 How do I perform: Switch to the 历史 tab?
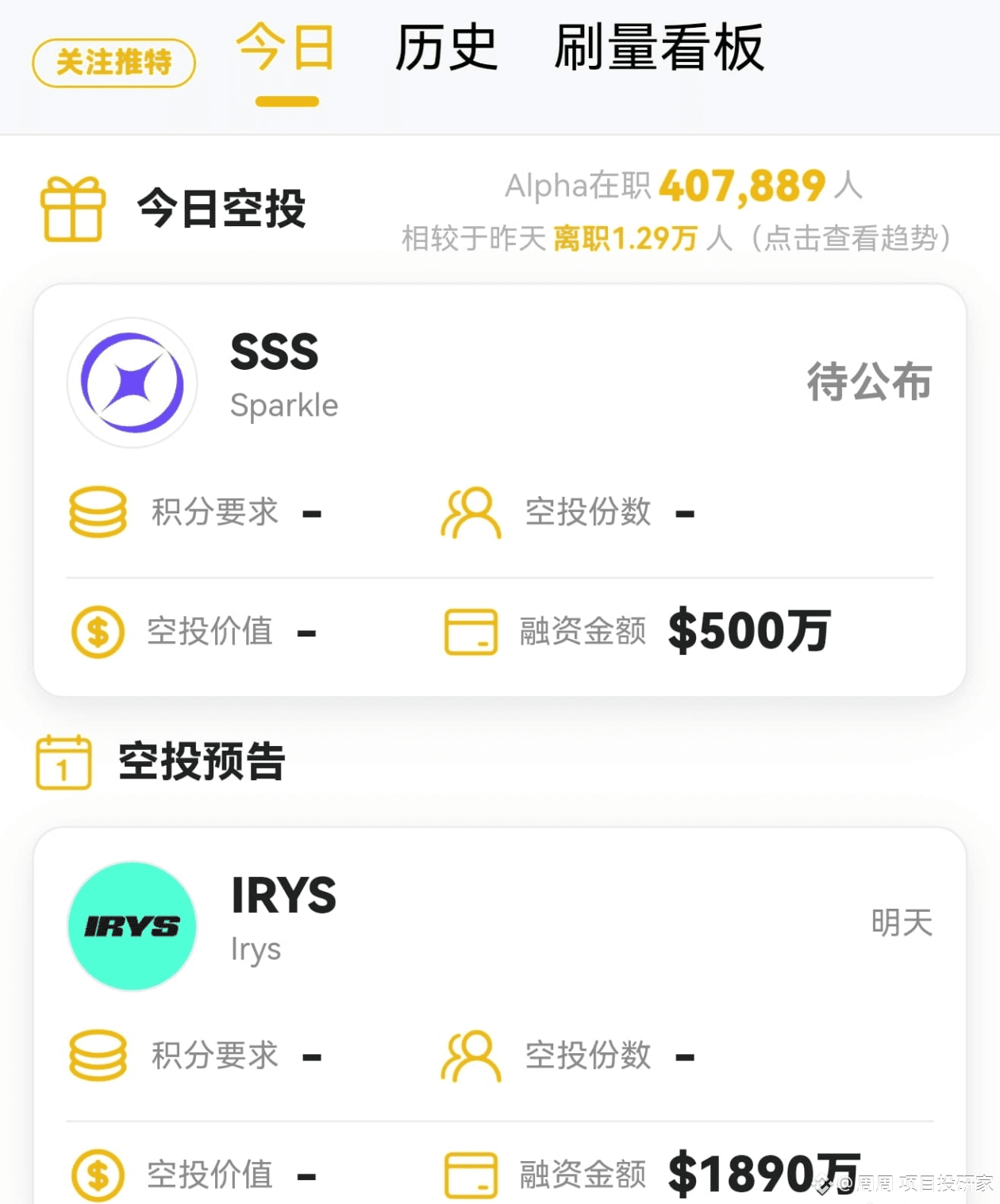coord(447,49)
